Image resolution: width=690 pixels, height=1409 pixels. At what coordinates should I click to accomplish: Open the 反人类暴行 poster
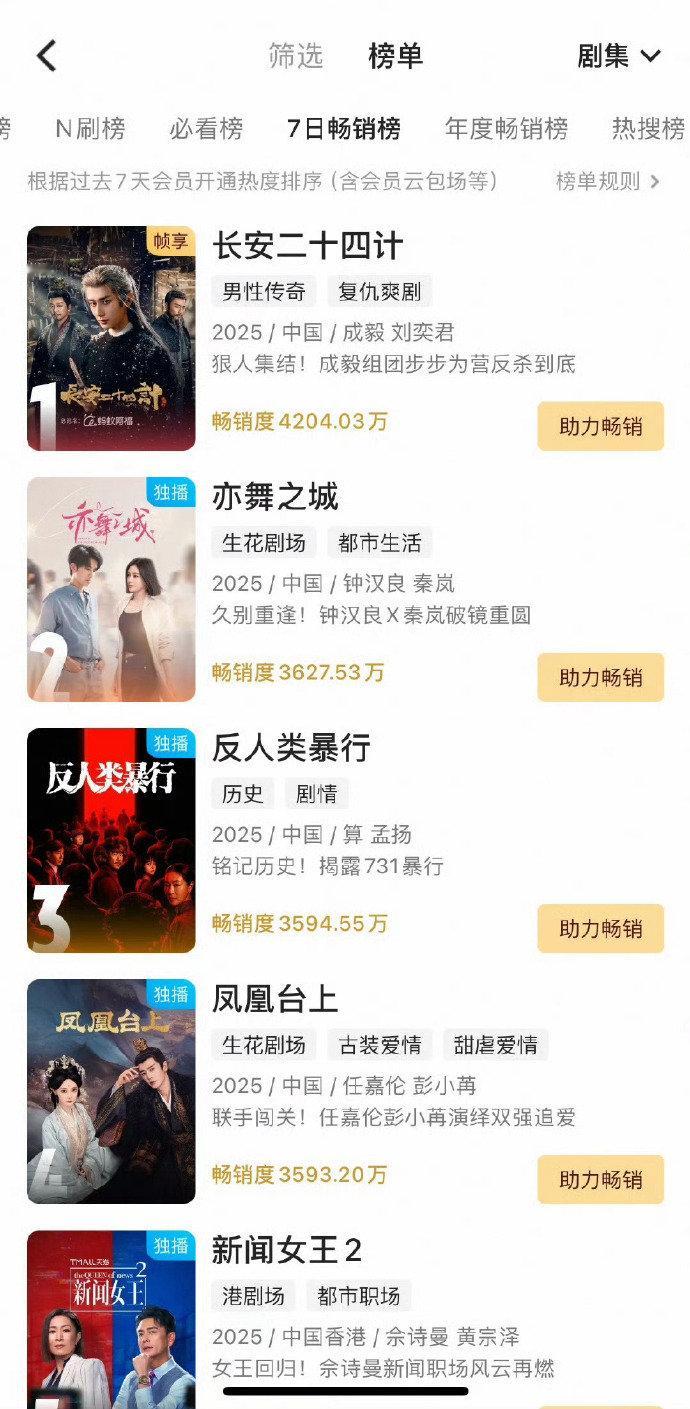111,840
